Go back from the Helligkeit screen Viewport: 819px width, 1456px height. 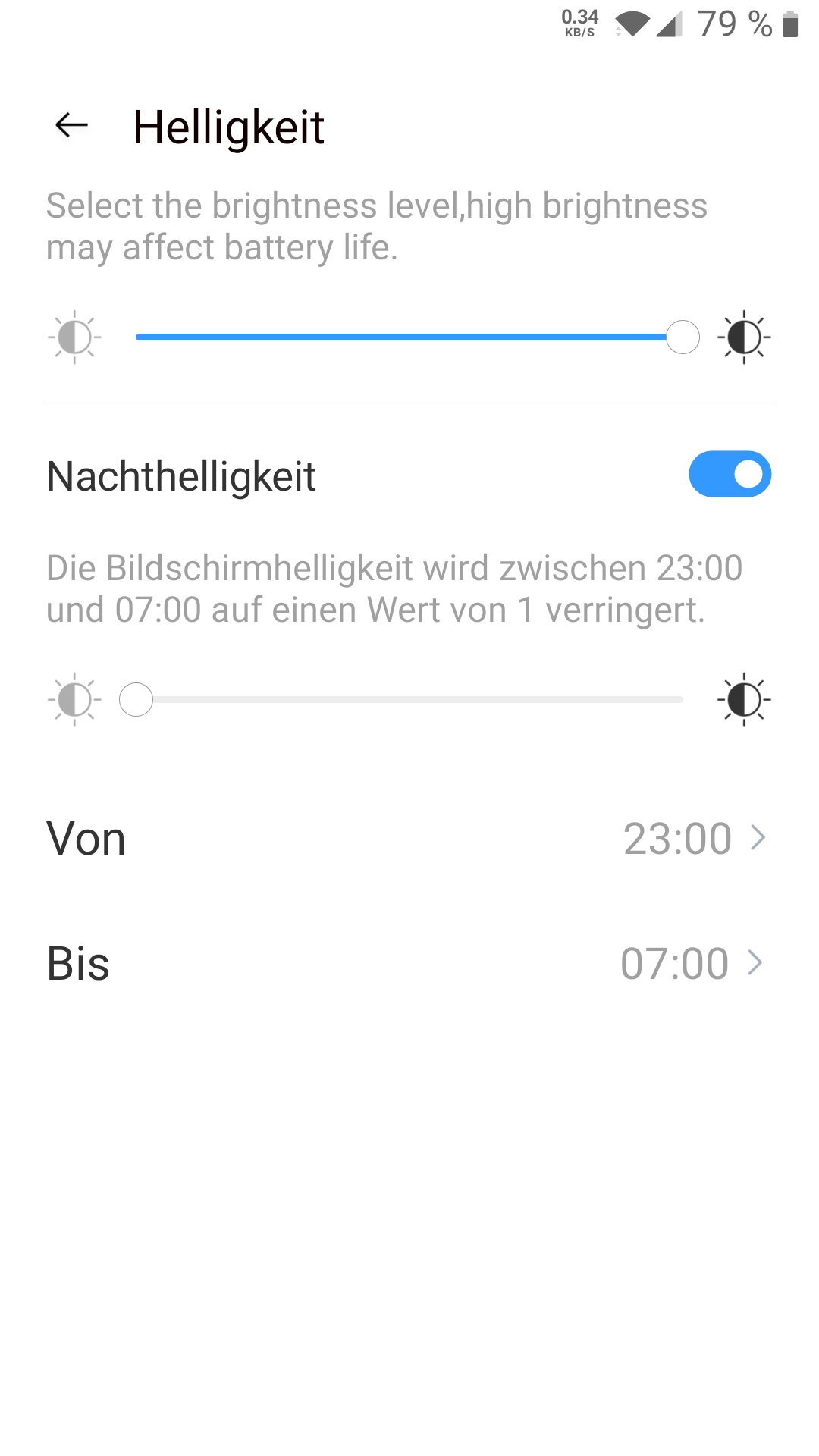[72, 125]
